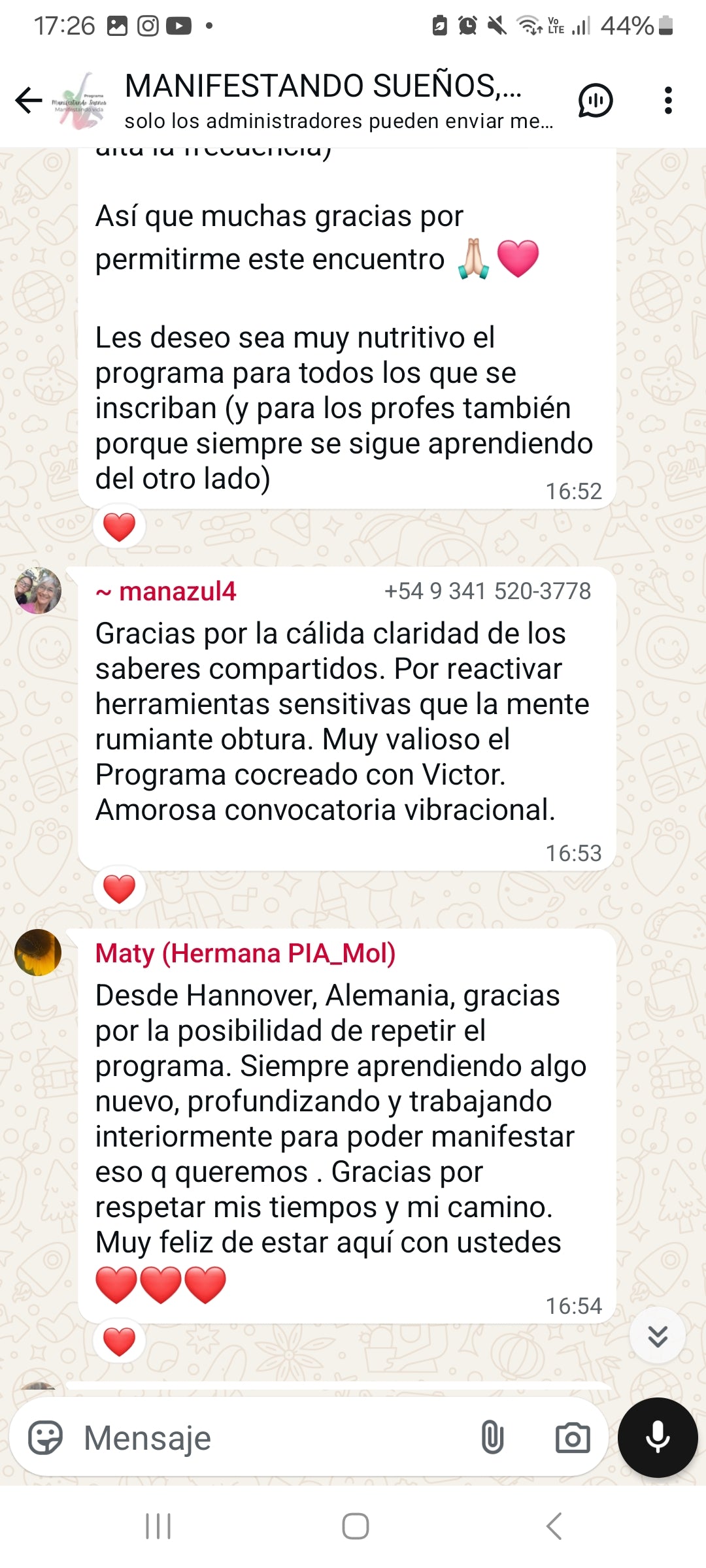Start a group voice chat
This screenshot has height=1568, width=706.
click(595, 101)
